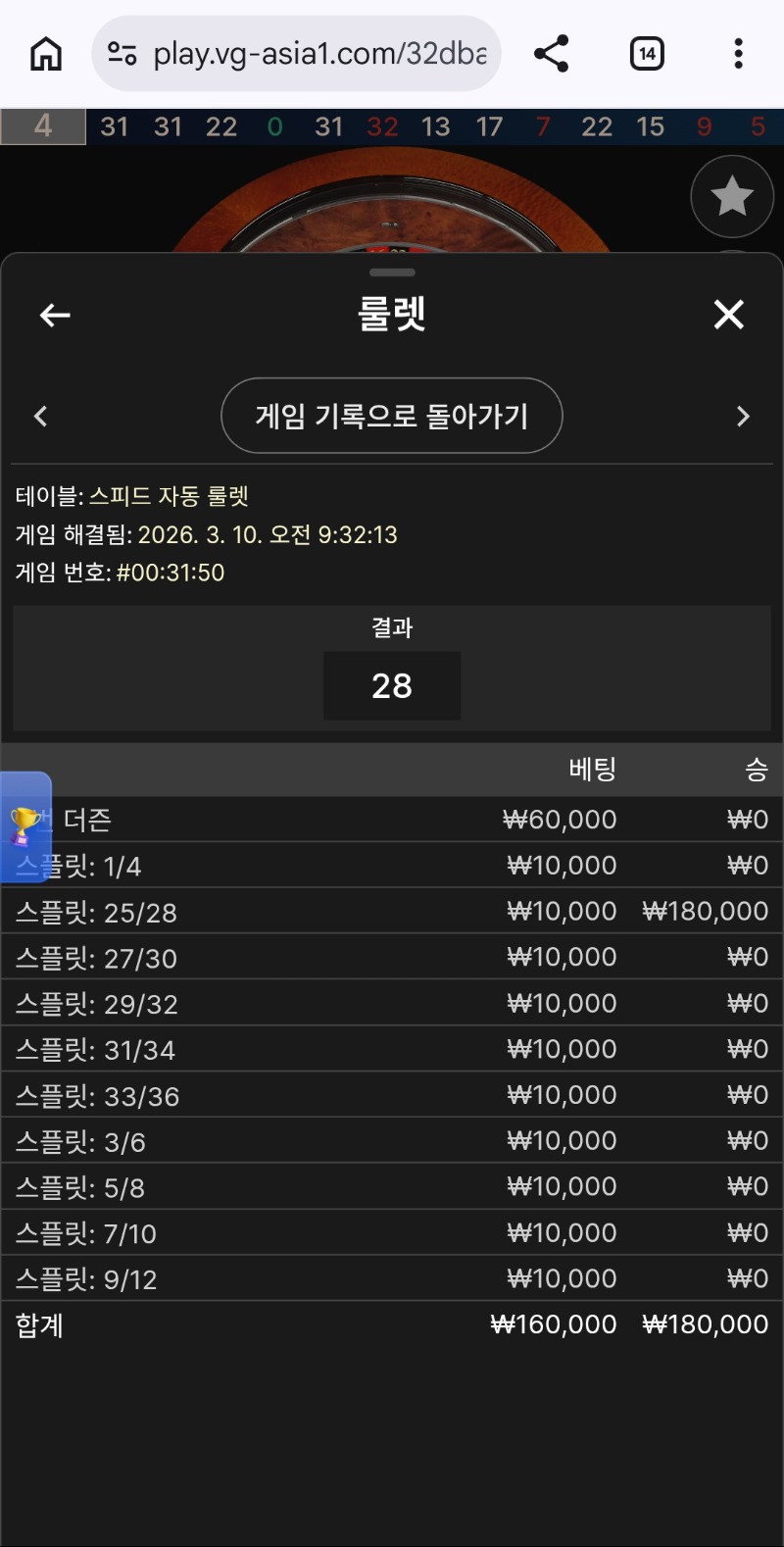Tap the star favorites button
Image resolution: width=784 pixels, height=1547 pixels.
(x=732, y=197)
